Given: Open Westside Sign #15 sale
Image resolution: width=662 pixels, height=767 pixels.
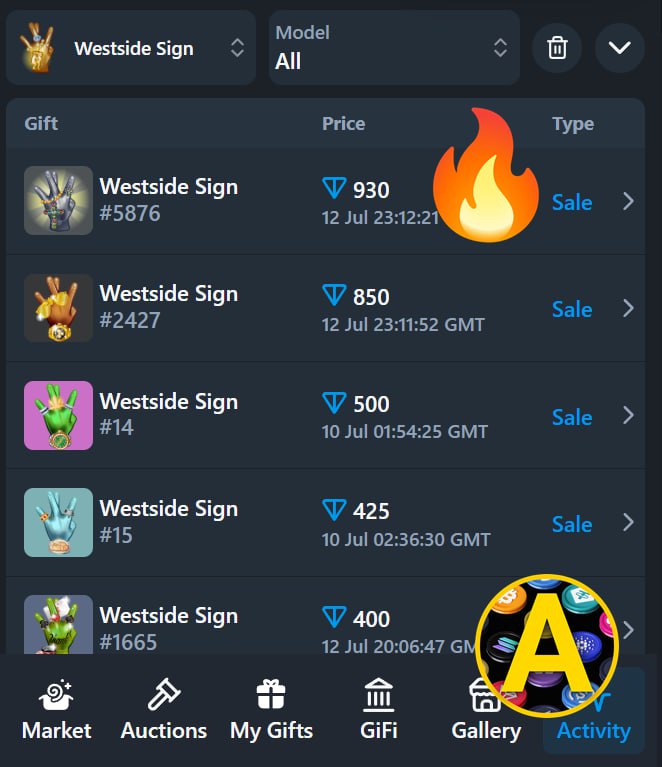Looking at the screenshot, I should 330,523.
